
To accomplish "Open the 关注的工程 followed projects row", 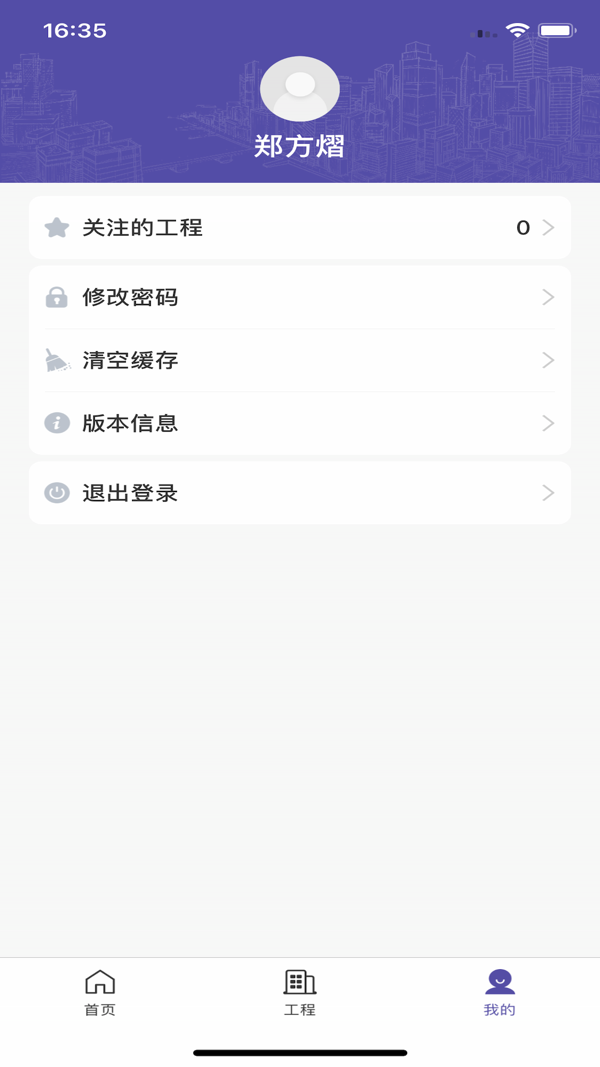I will click(x=299, y=228).
